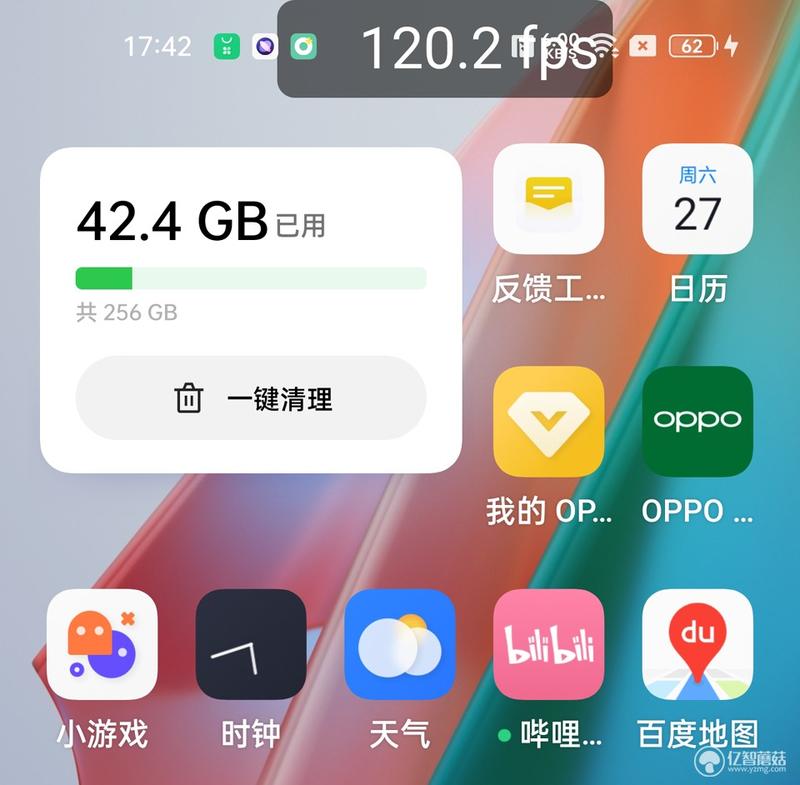The width and height of the screenshot is (800, 785).
Task: Open 百度地图 Baidu Maps
Action: point(697,644)
